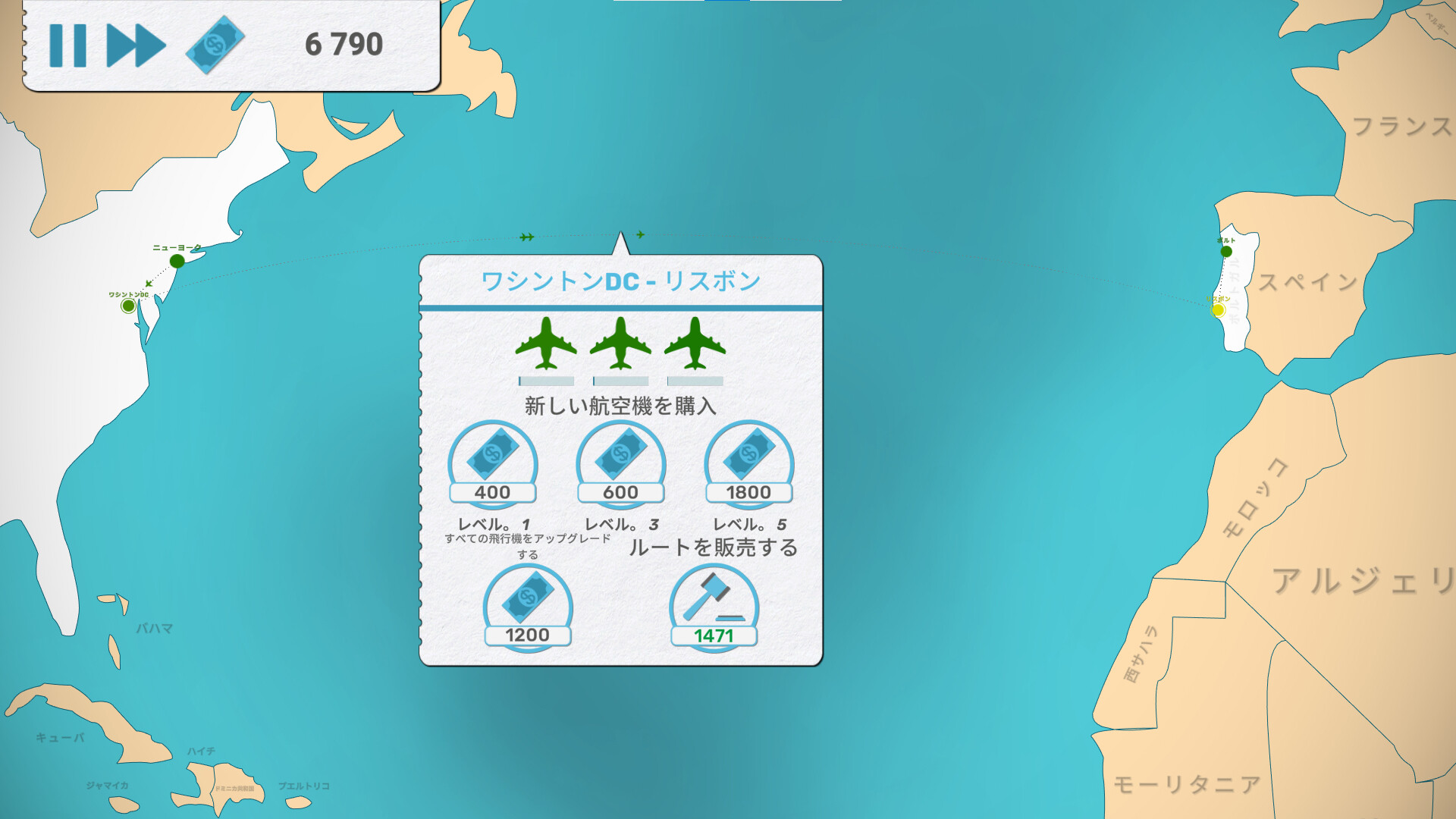1456x819 pixels.
Task: Sell the route for 1471
Action: tap(714, 605)
